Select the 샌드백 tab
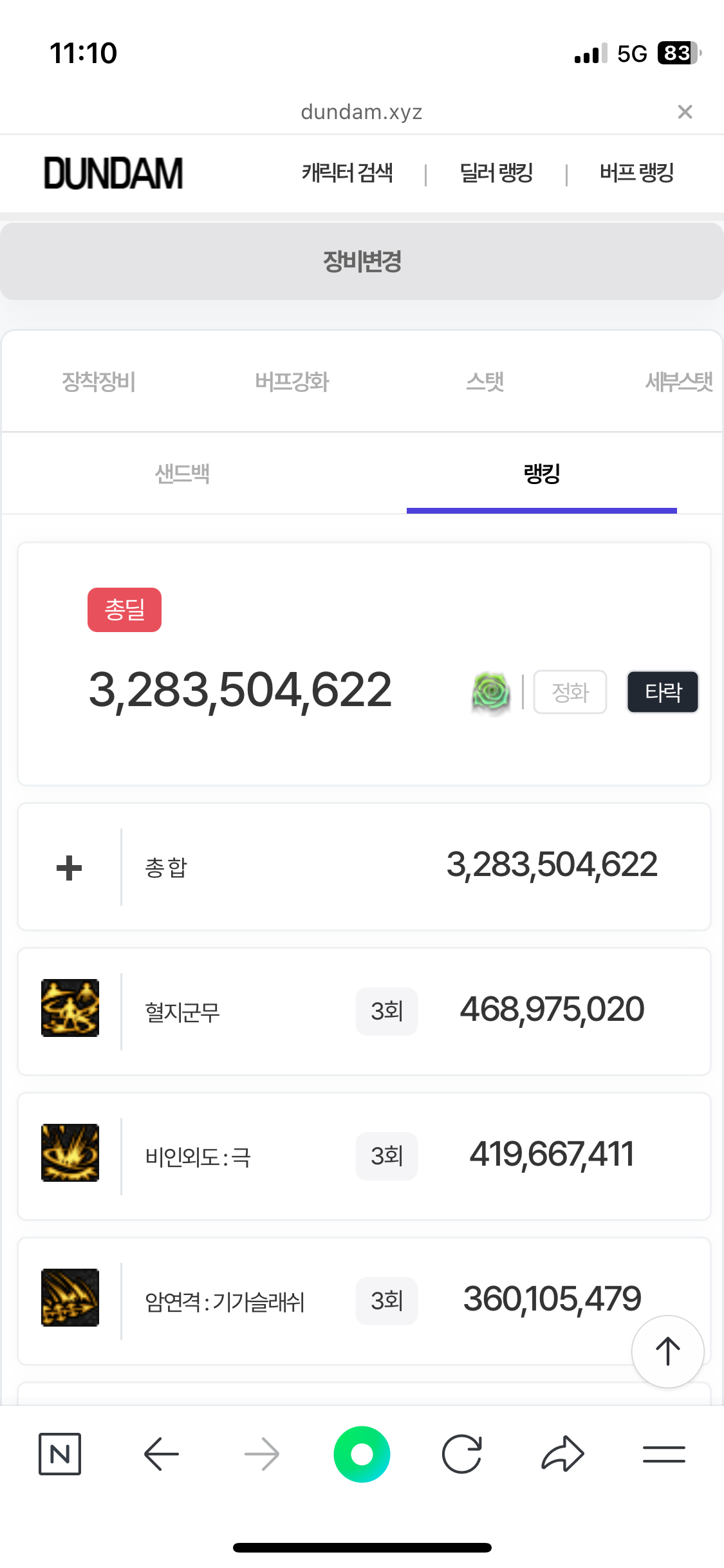The height and width of the screenshot is (1568, 724). coord(182,474)
